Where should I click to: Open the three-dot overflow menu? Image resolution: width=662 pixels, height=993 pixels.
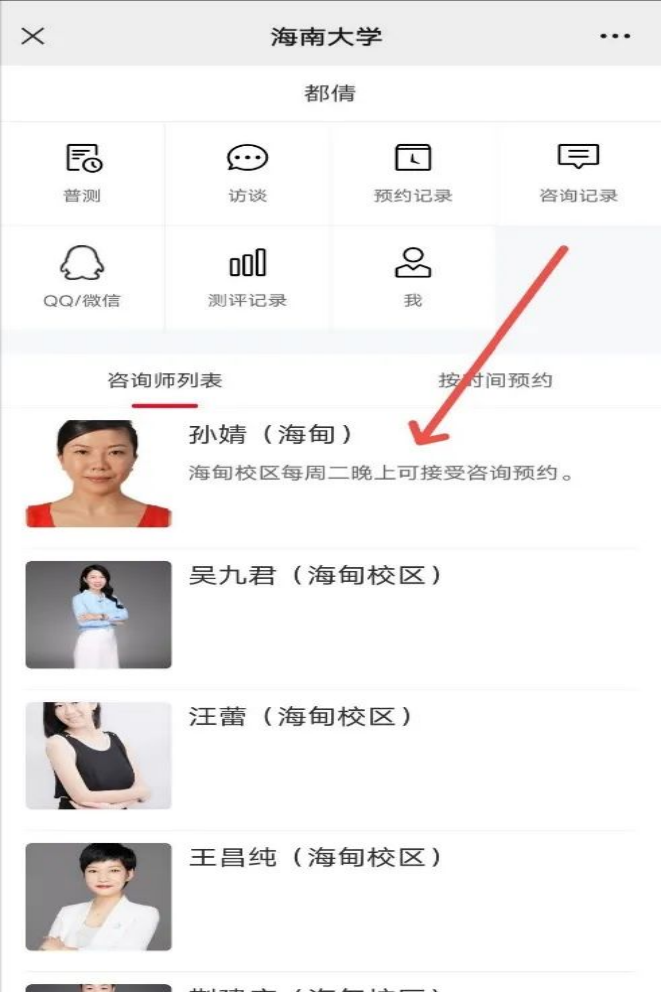[x=615, y=37]
